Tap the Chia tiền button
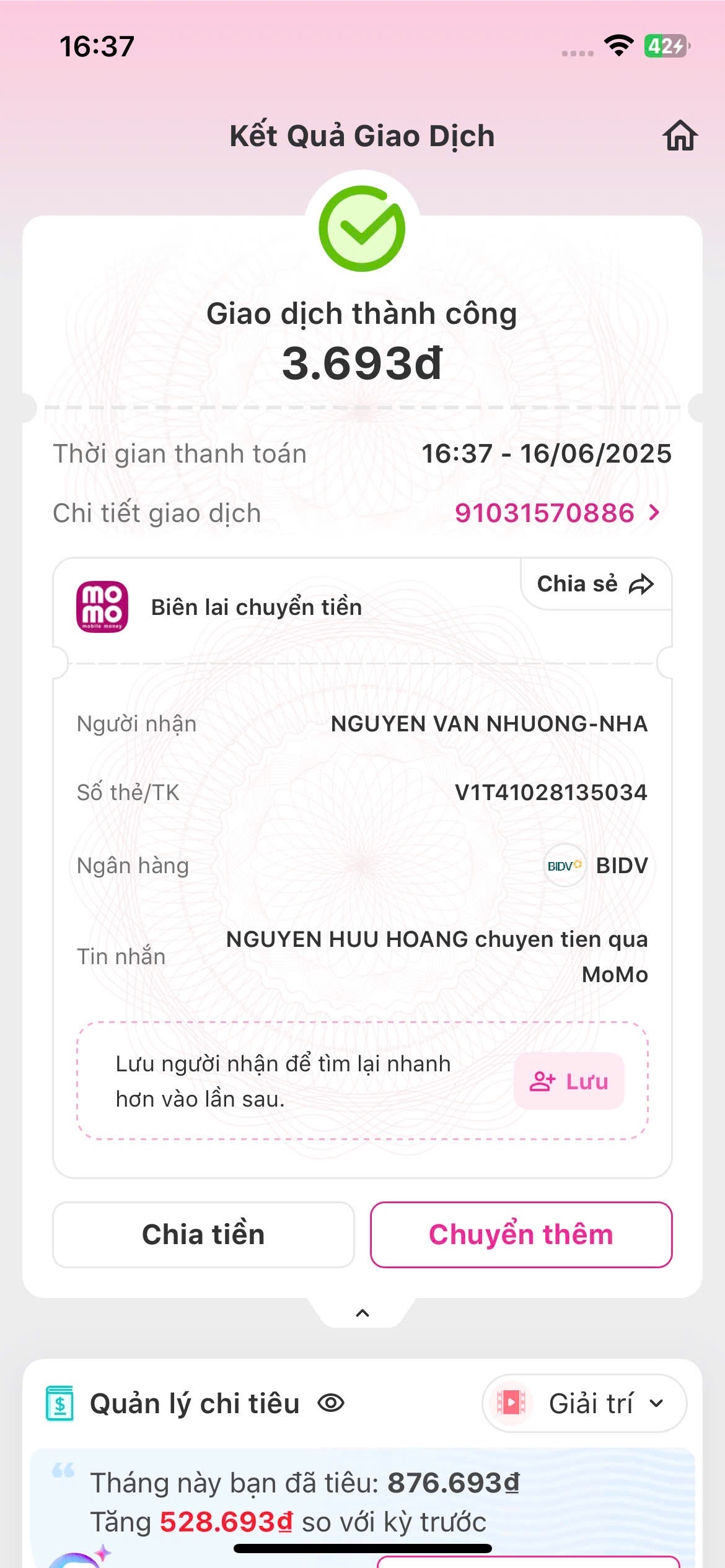The image size is (725, 1568). (203, 1234)
